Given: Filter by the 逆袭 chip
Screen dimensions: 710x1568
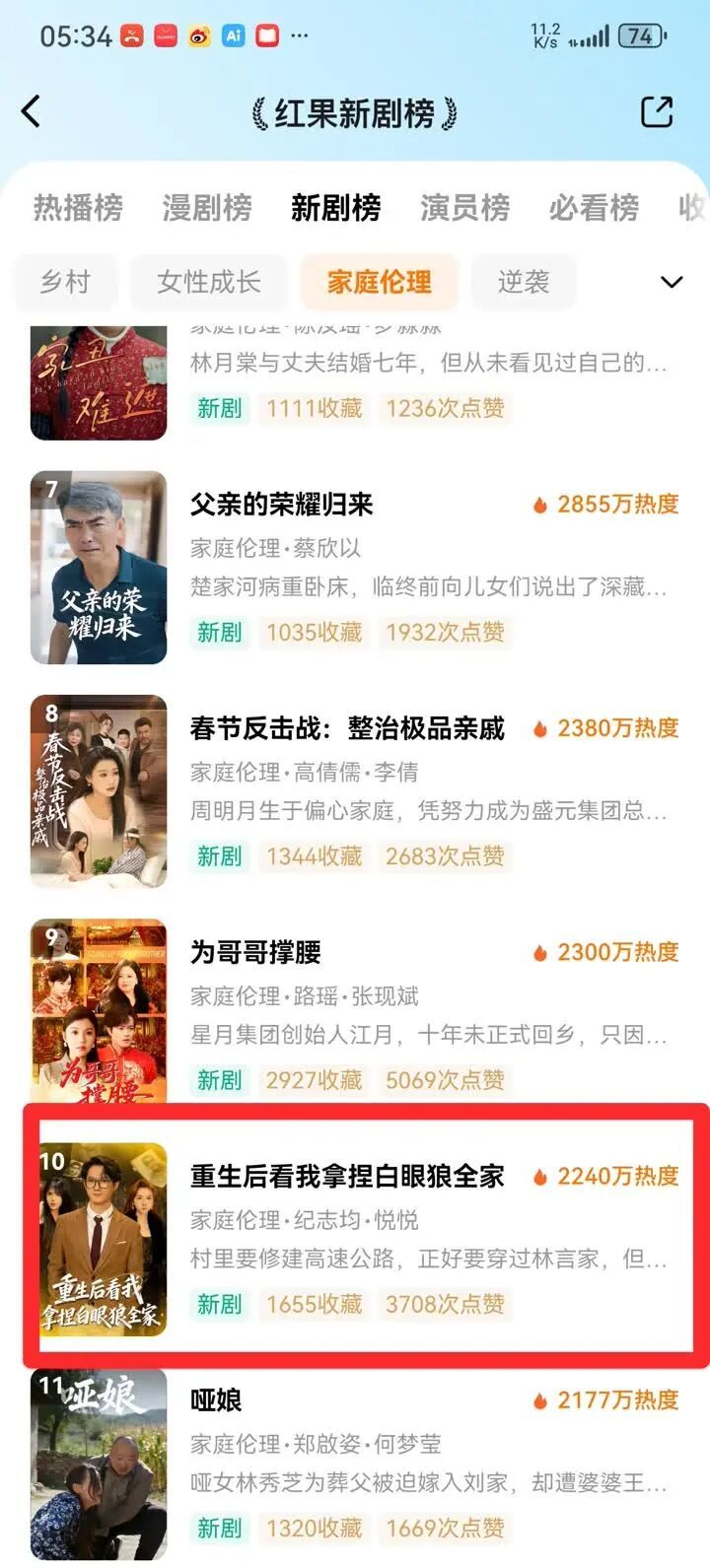Looking at the screenshot, I should (x=523, y=282).
